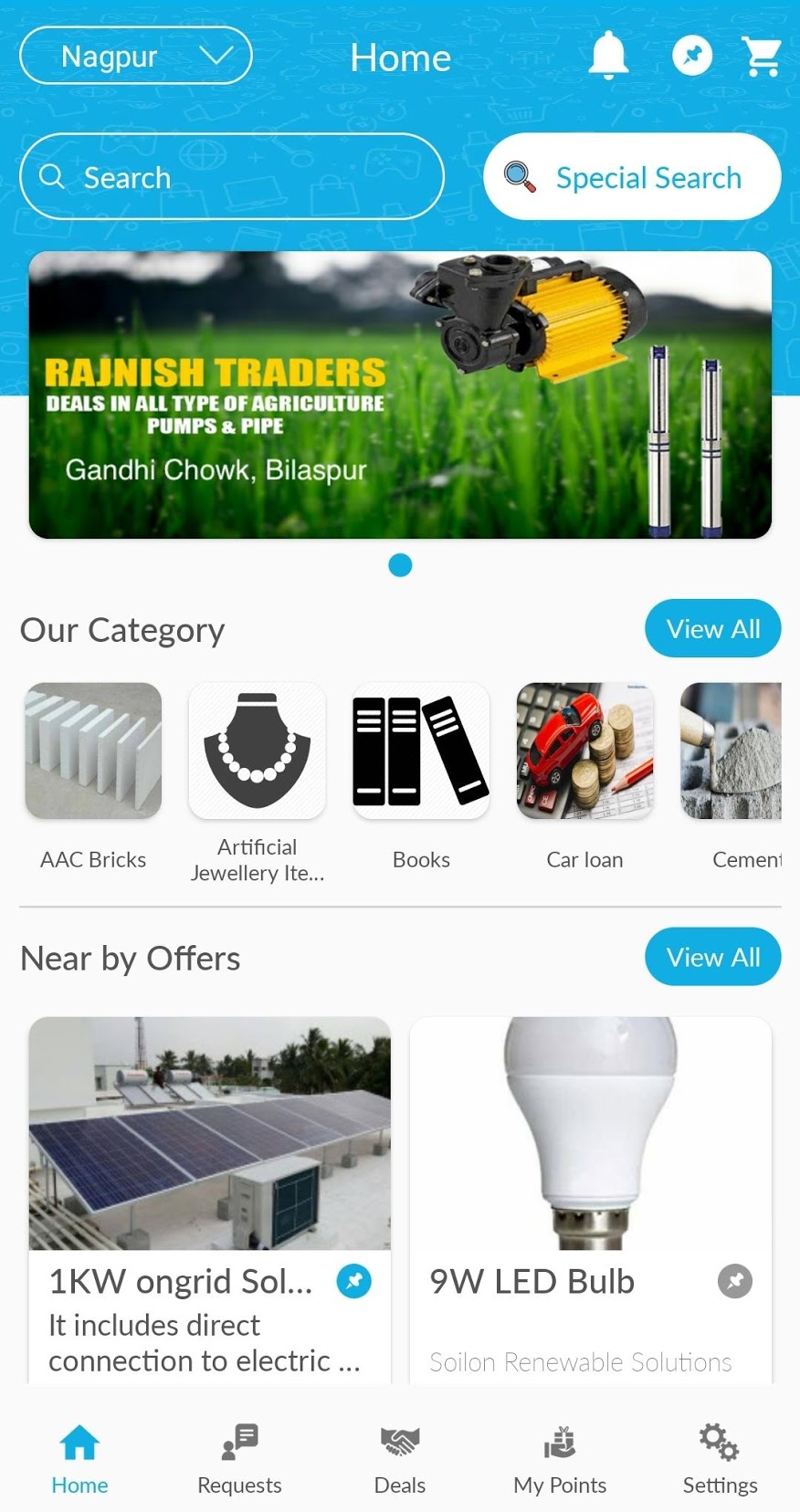
Task: Switch to the Requests tab
Action: [x=239, y=1459]
